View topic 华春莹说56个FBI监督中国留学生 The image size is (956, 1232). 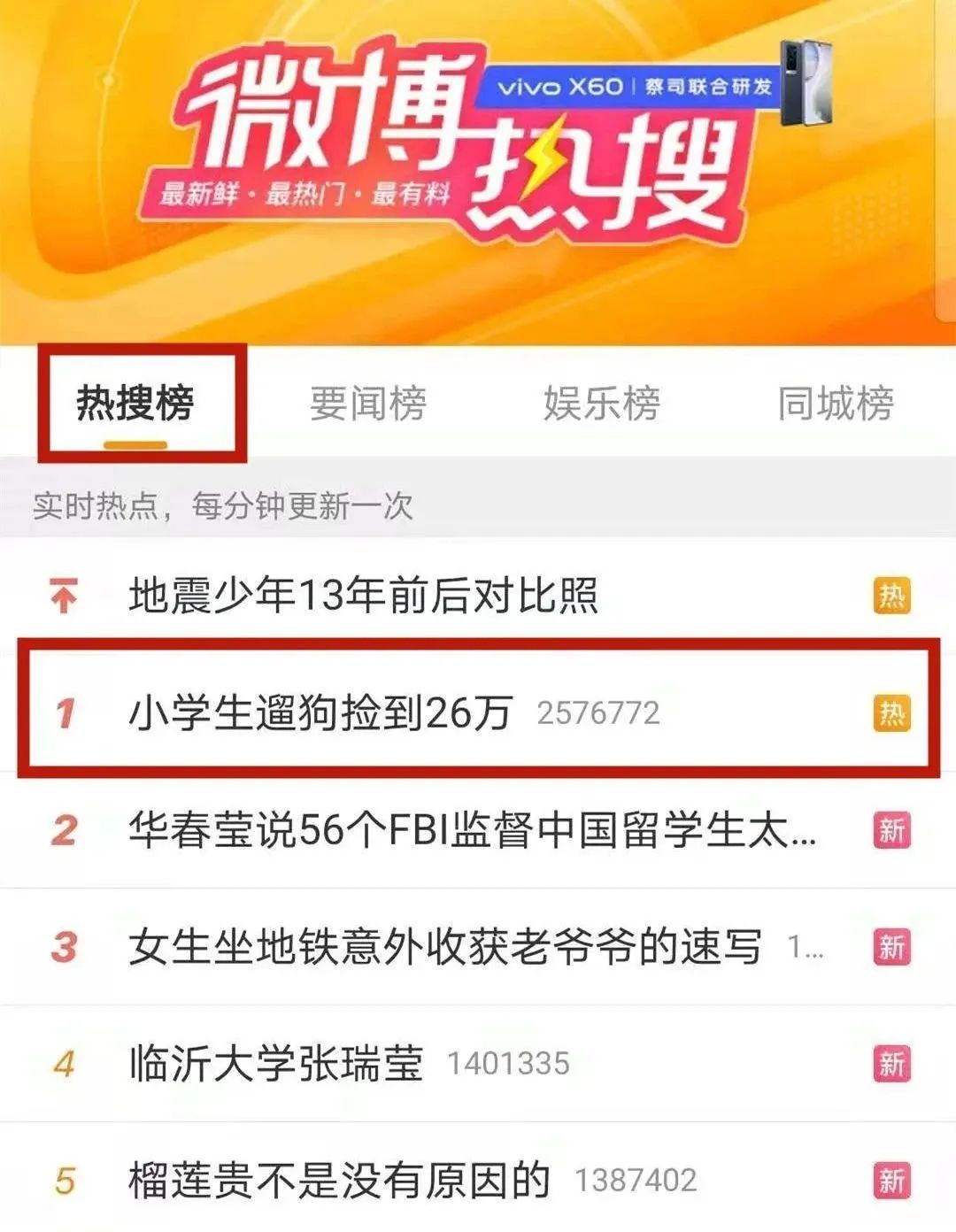click(471, 830)
